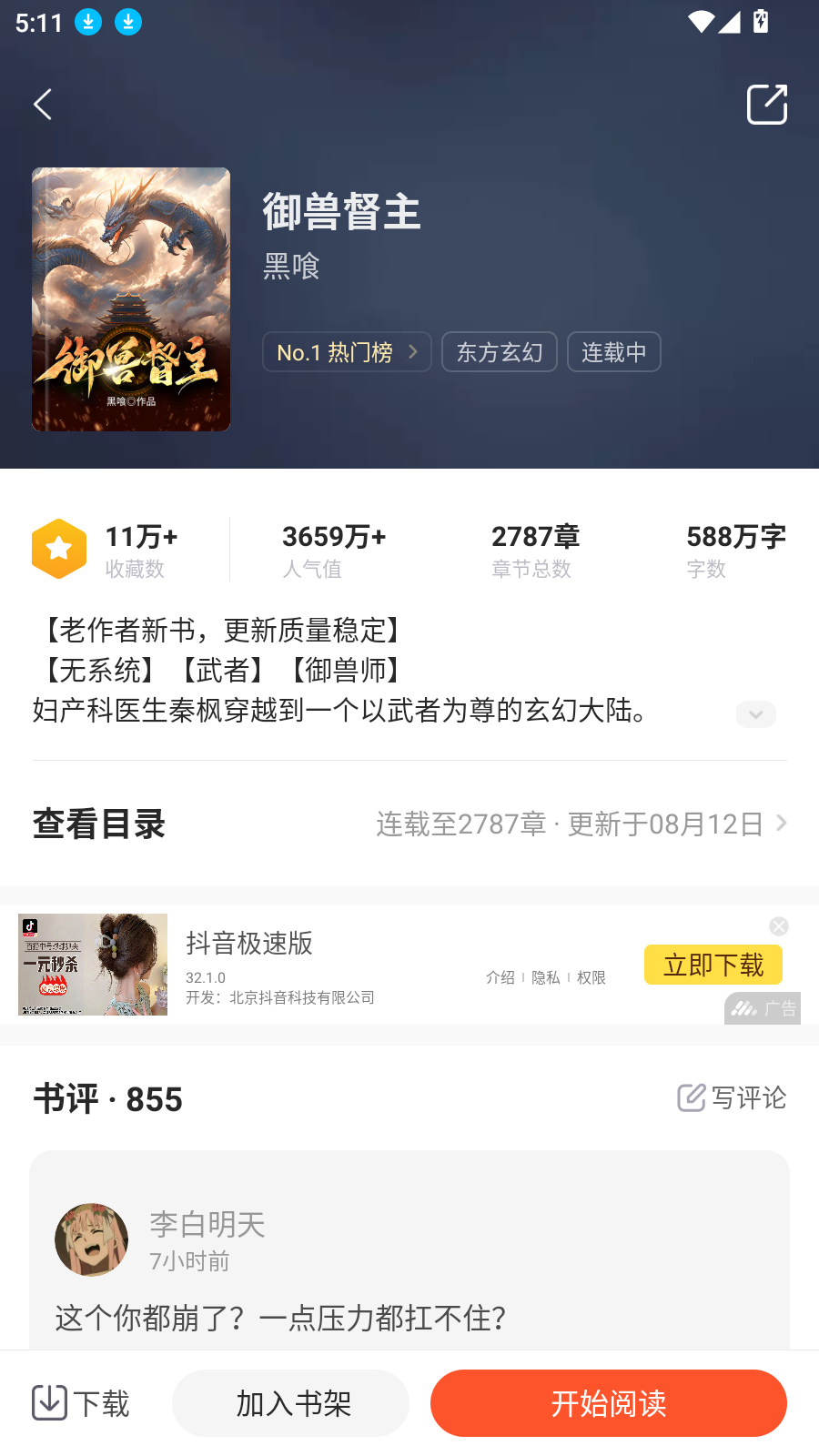Go back using the top-left arrow

tap(43, 105)
